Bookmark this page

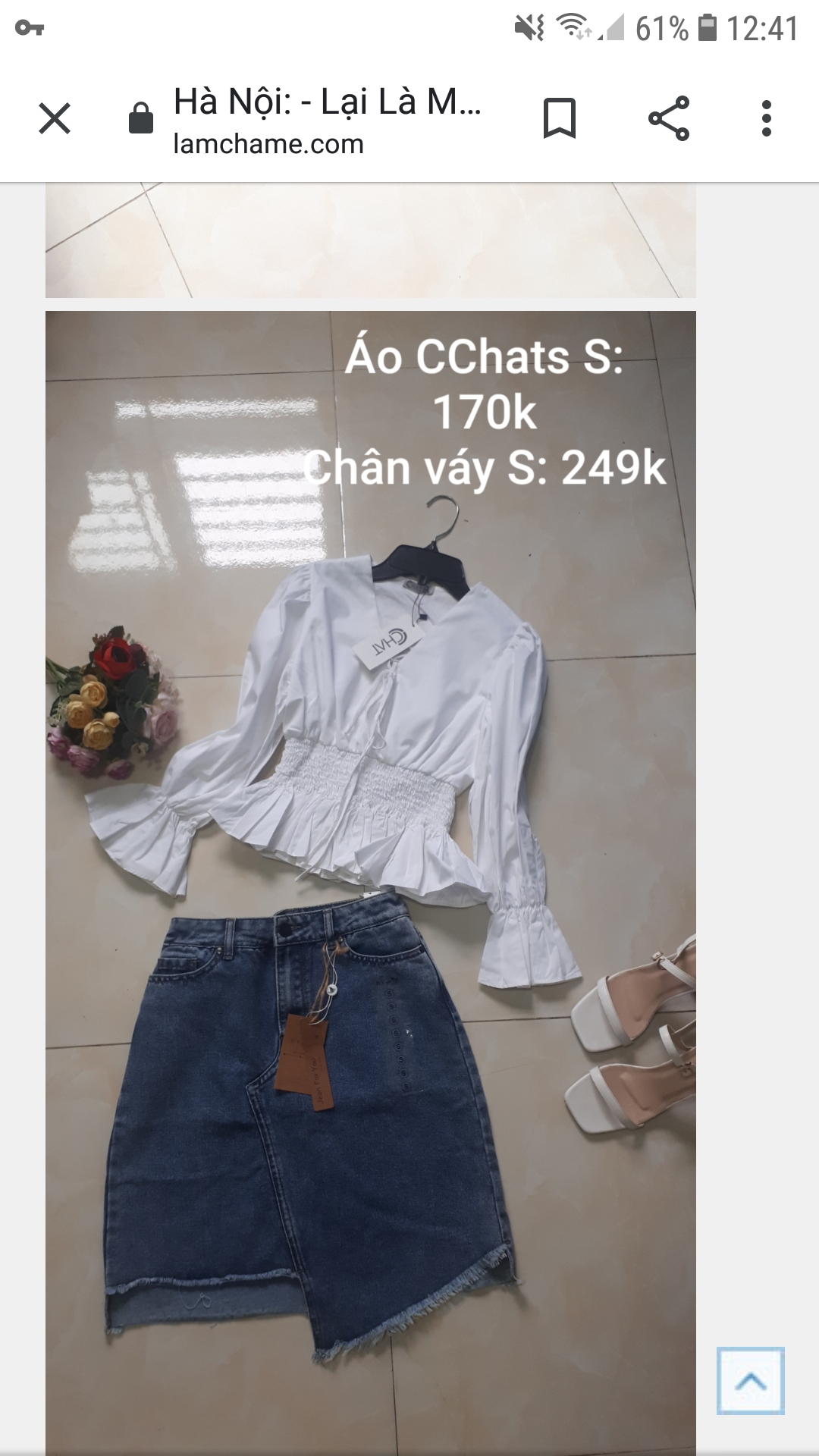point(560,119)
